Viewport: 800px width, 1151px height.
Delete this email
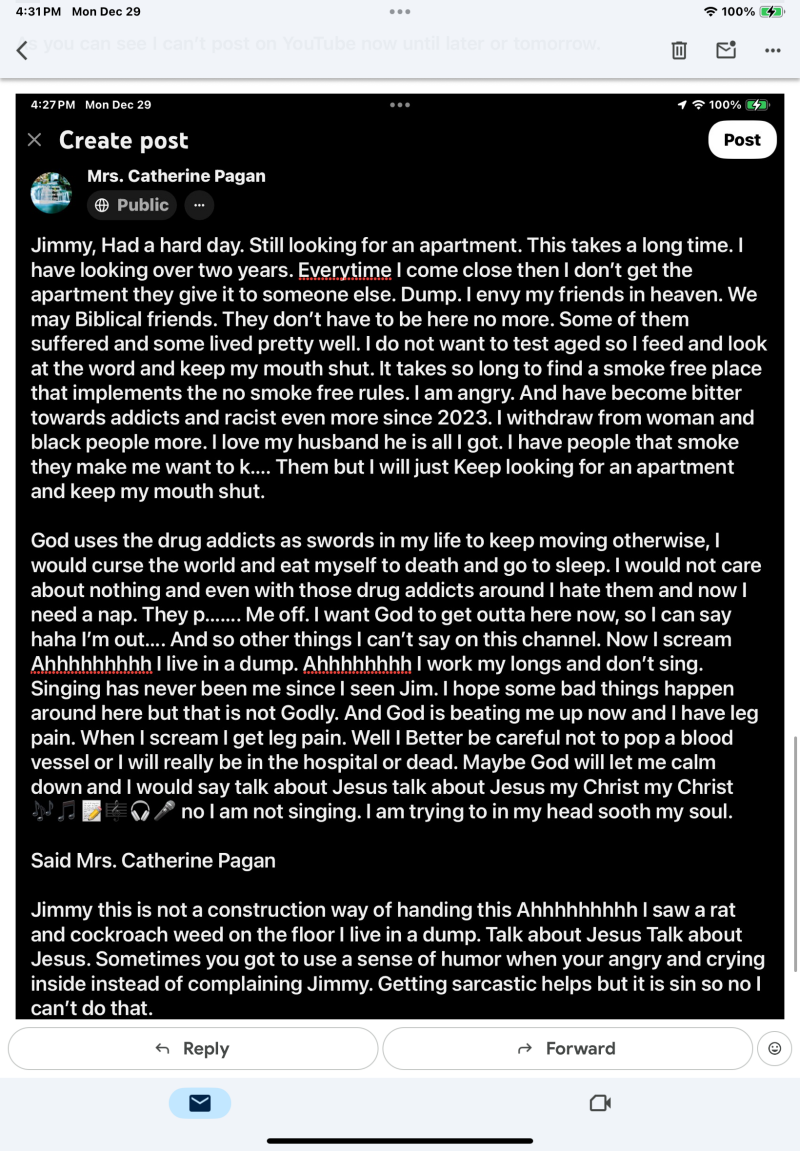point(679,50)
